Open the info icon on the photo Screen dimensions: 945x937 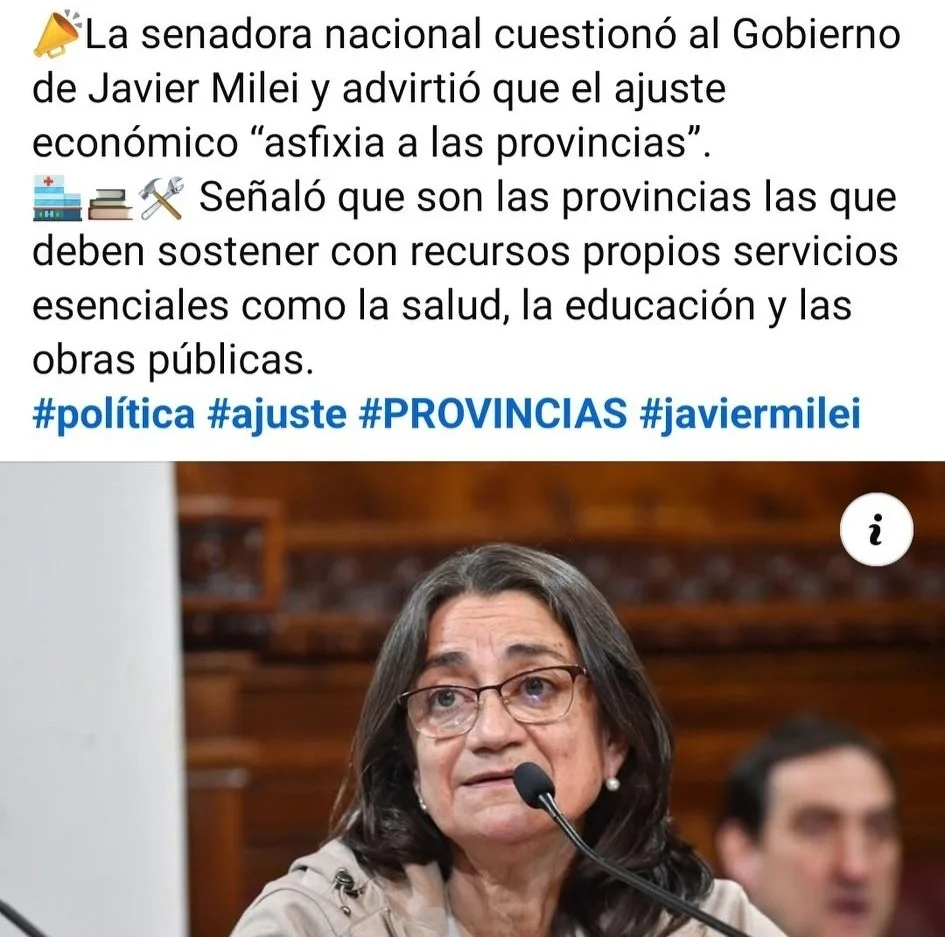[x=876, y=531]
